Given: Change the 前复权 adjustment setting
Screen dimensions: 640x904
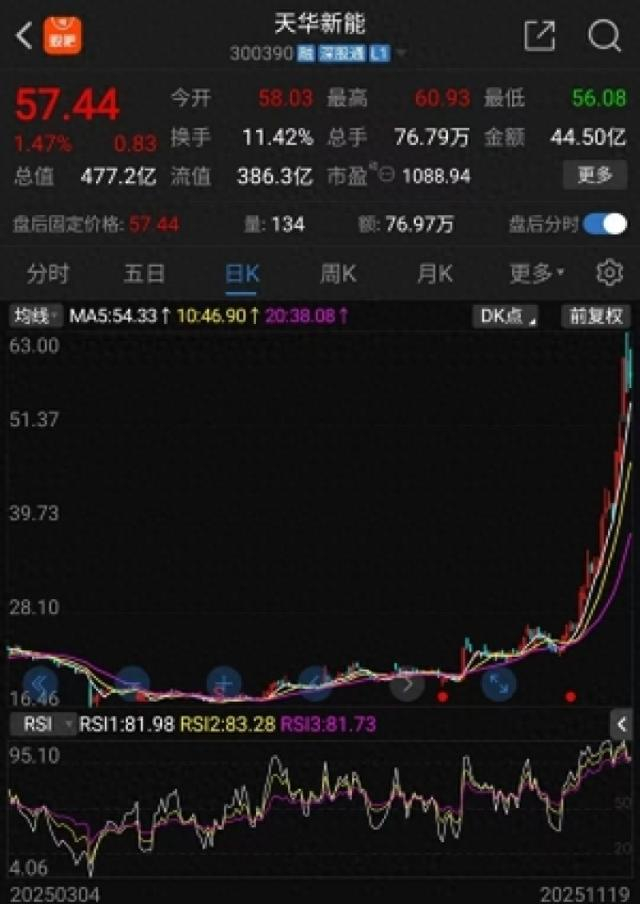Looking at the screenshot, I should [596, 316].
